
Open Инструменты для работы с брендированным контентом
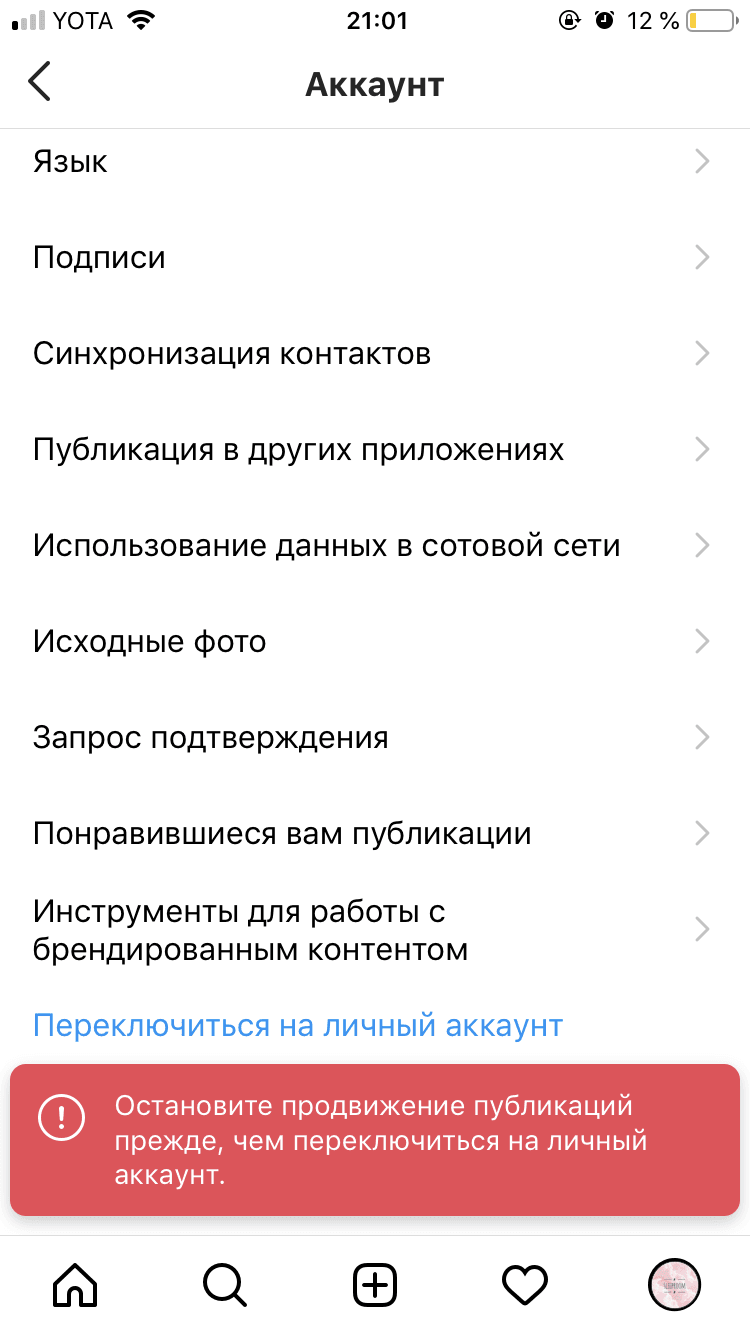coord(375,929)
